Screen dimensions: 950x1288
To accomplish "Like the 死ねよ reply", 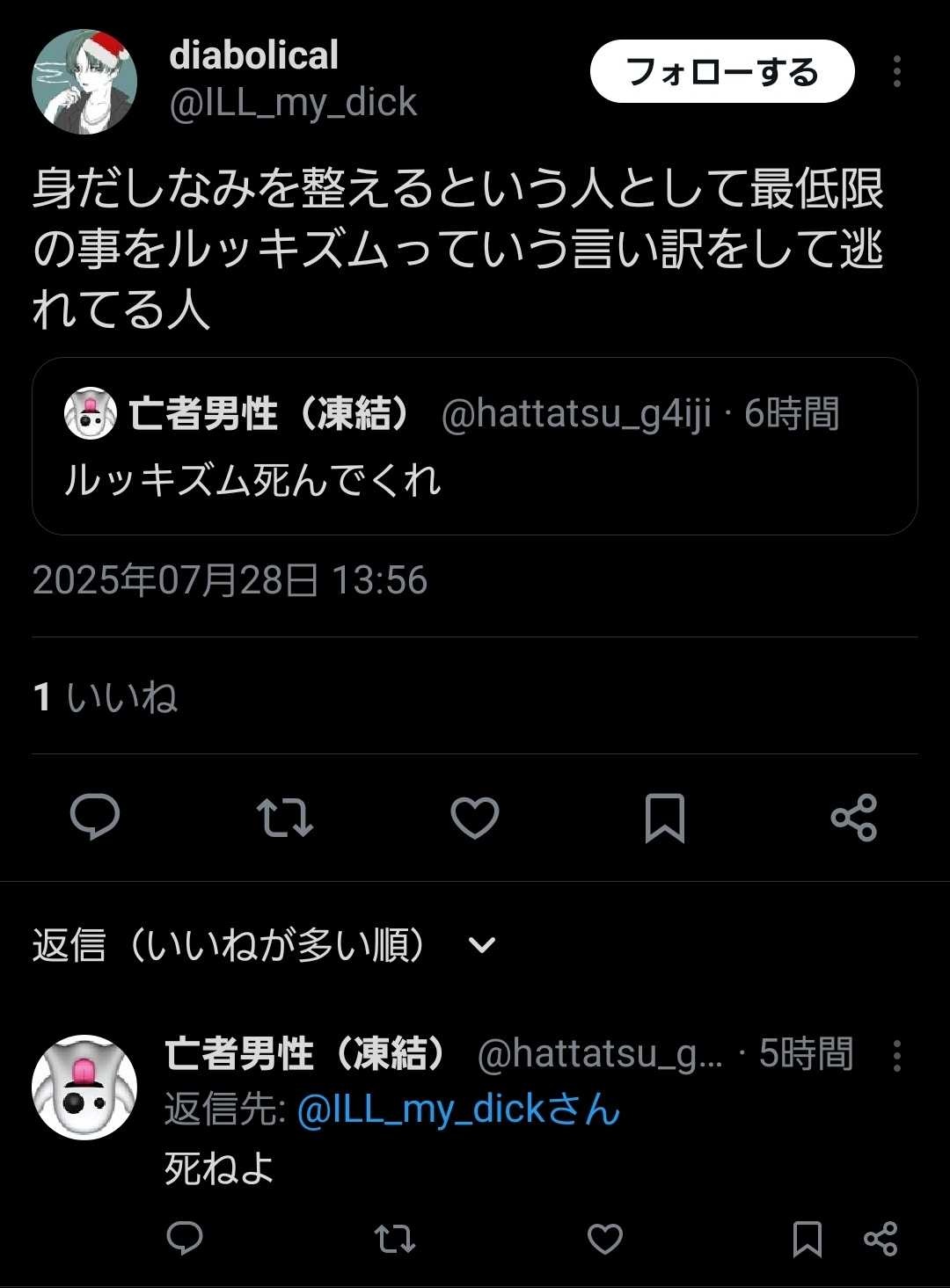I will (604, 1238).
